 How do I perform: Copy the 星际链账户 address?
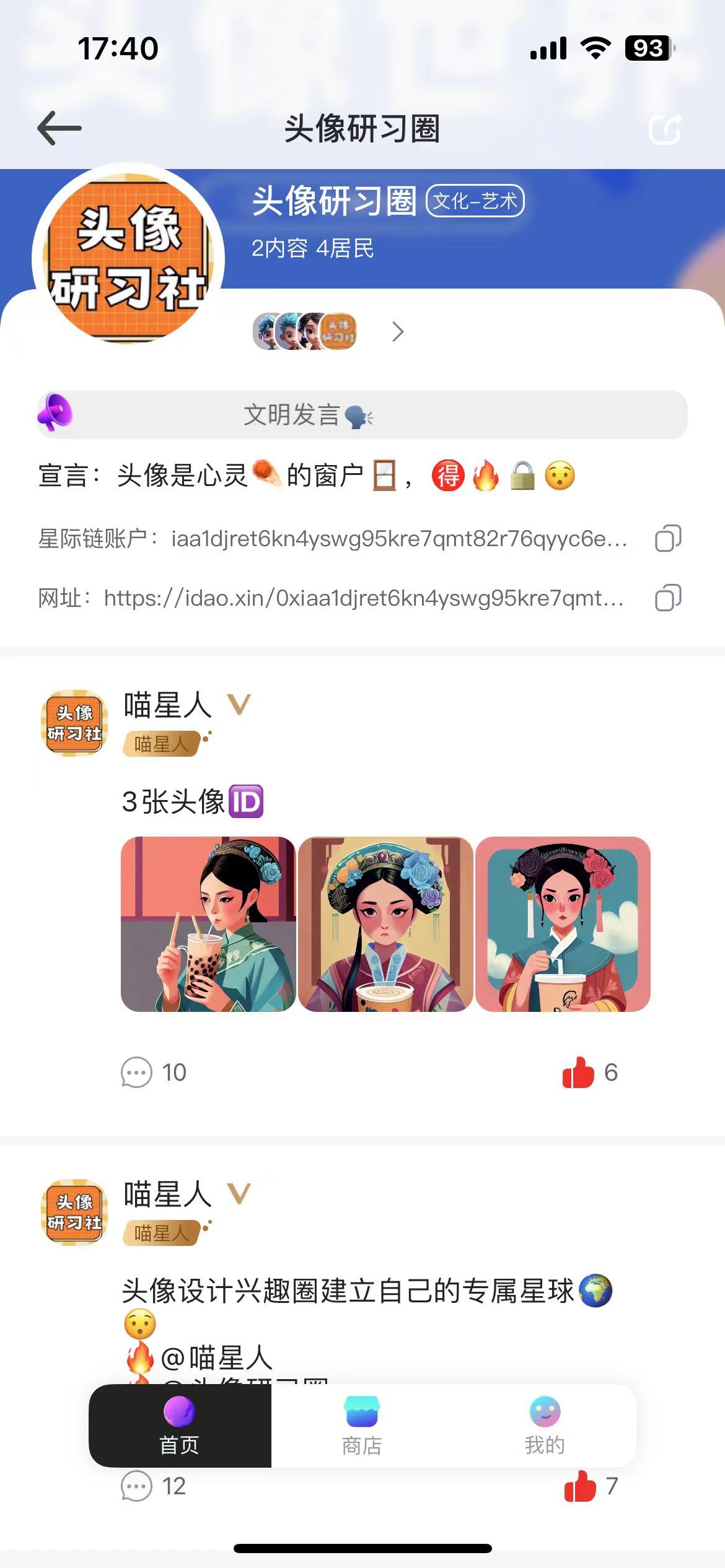668,538
